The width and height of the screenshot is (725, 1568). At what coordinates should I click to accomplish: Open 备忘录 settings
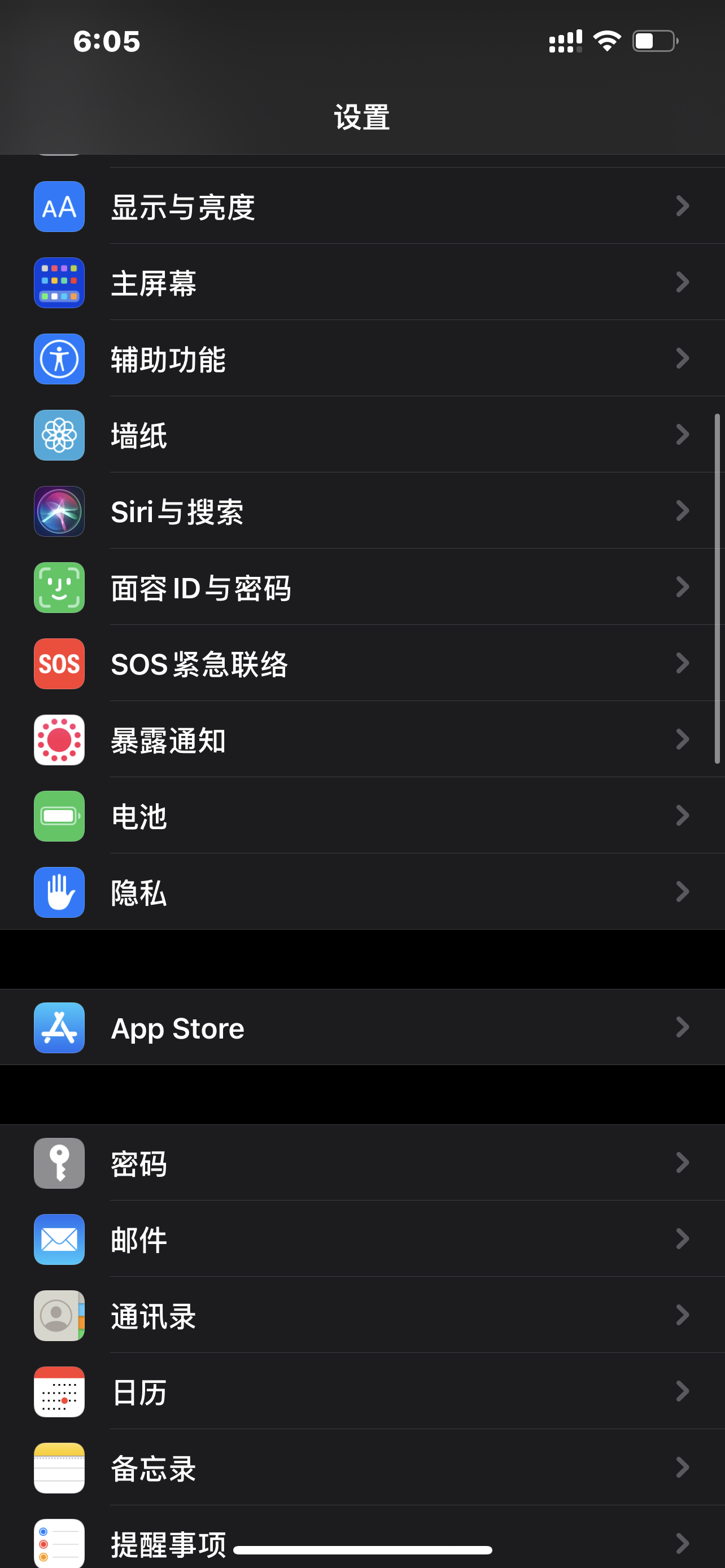click(x=362, y=1468)
